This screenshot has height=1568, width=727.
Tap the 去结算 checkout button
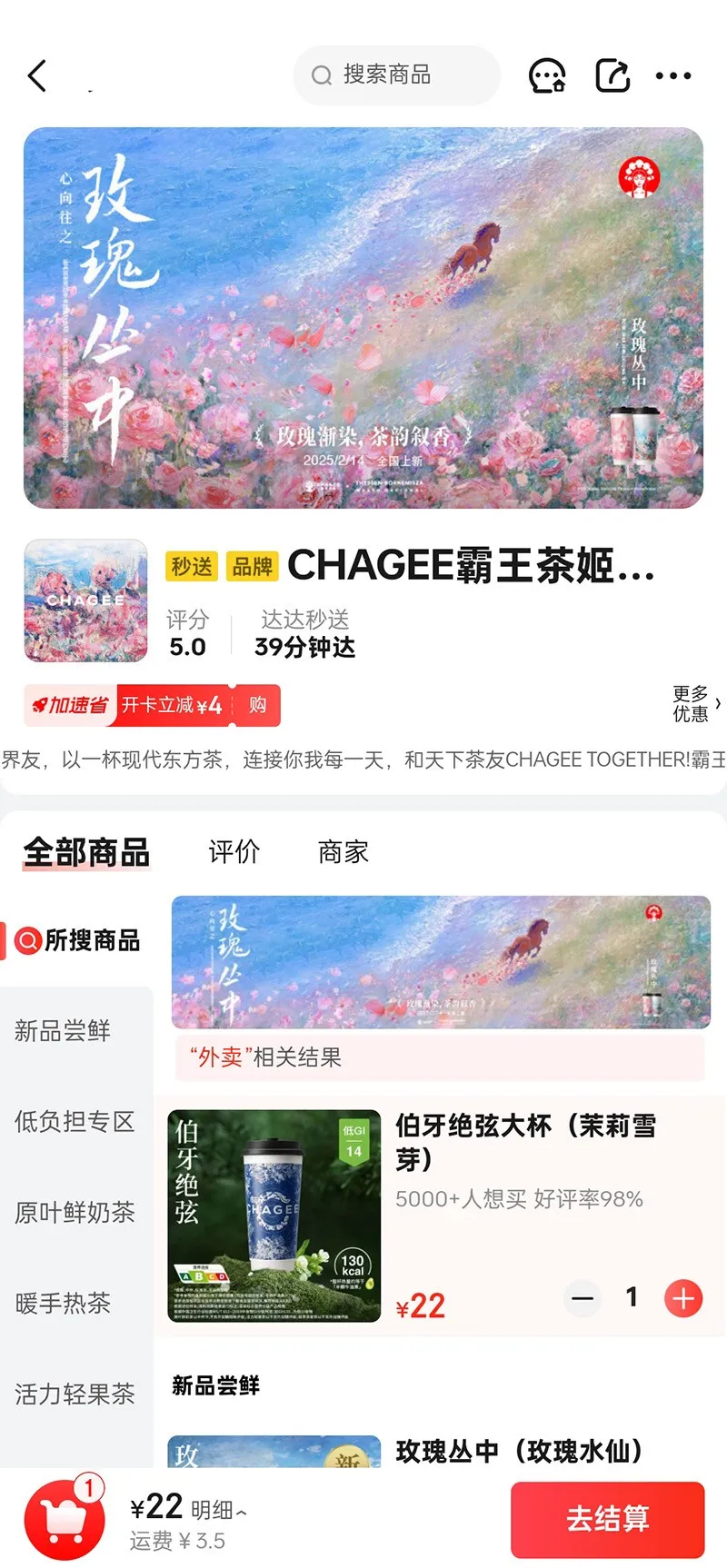coord(607,1517)
